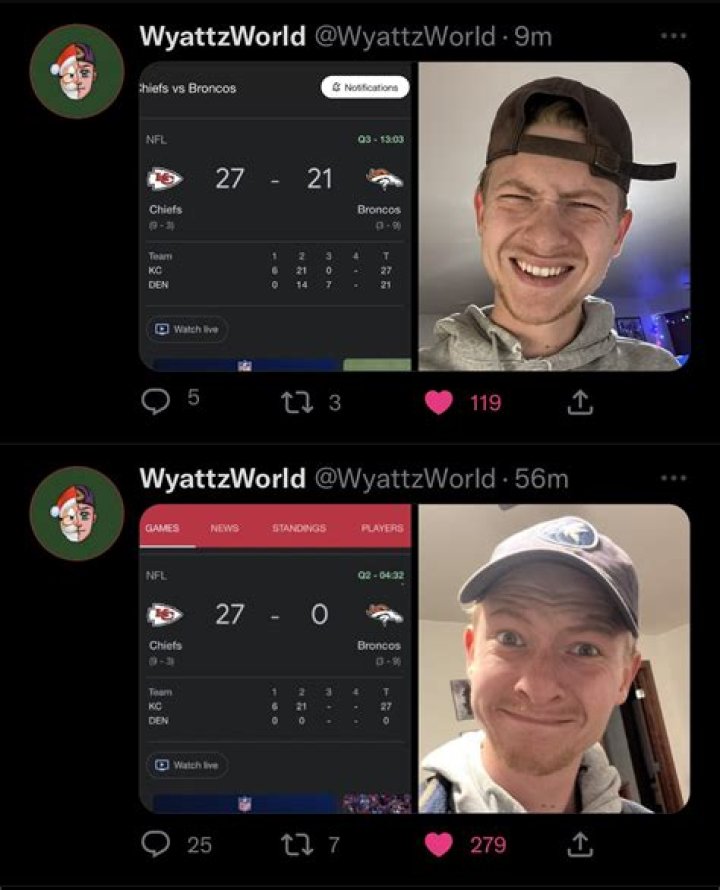Share the tweet posted 56m ago
Screen dimensions: 720x890
(580, 845)
